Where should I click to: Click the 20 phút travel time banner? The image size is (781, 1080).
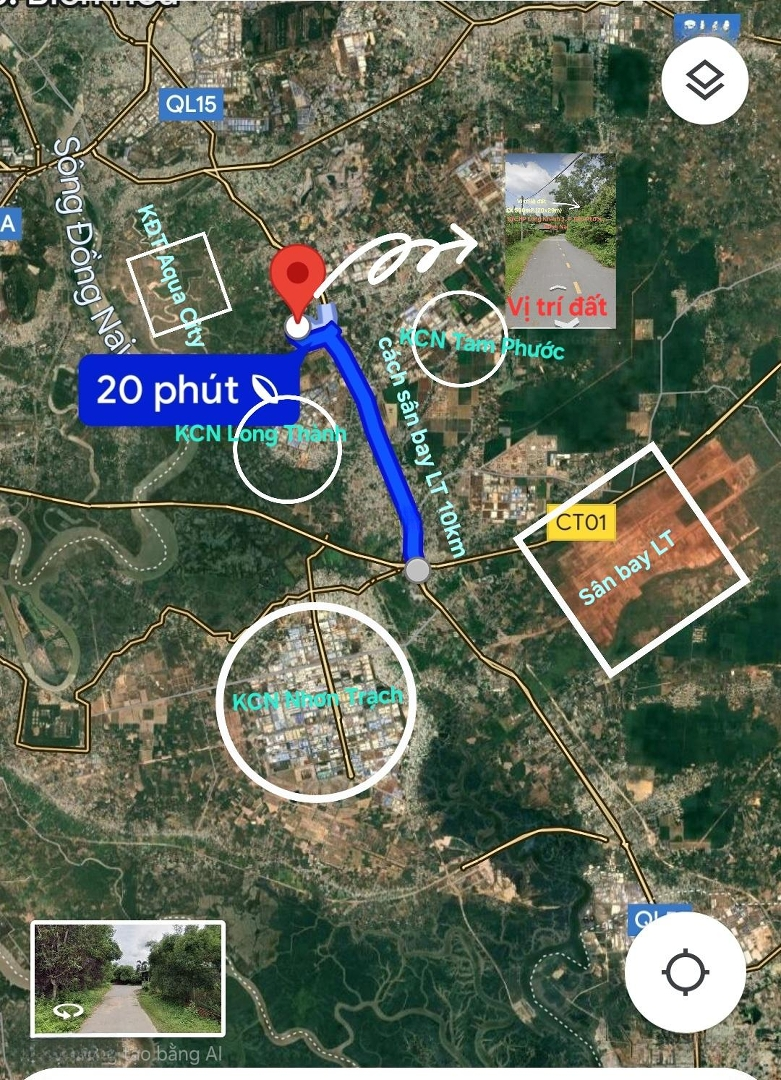167,391
